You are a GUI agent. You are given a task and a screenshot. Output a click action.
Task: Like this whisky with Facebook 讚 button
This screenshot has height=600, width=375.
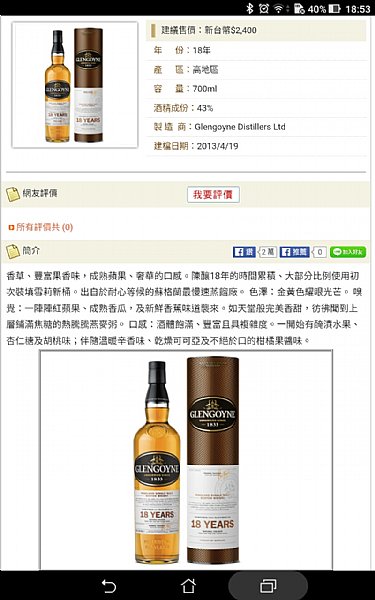(x=244, y=252)
